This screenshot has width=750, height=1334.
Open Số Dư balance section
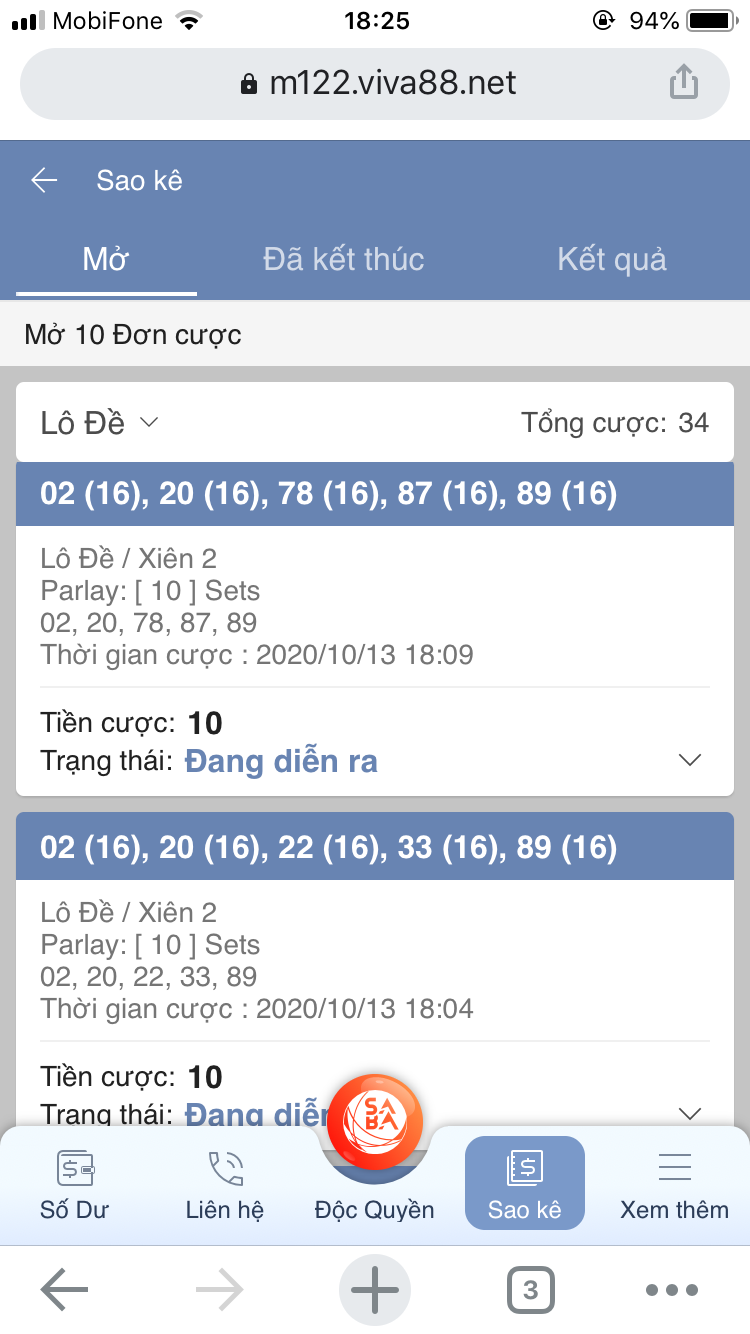pyautogui.click(x=74, y=1185)
